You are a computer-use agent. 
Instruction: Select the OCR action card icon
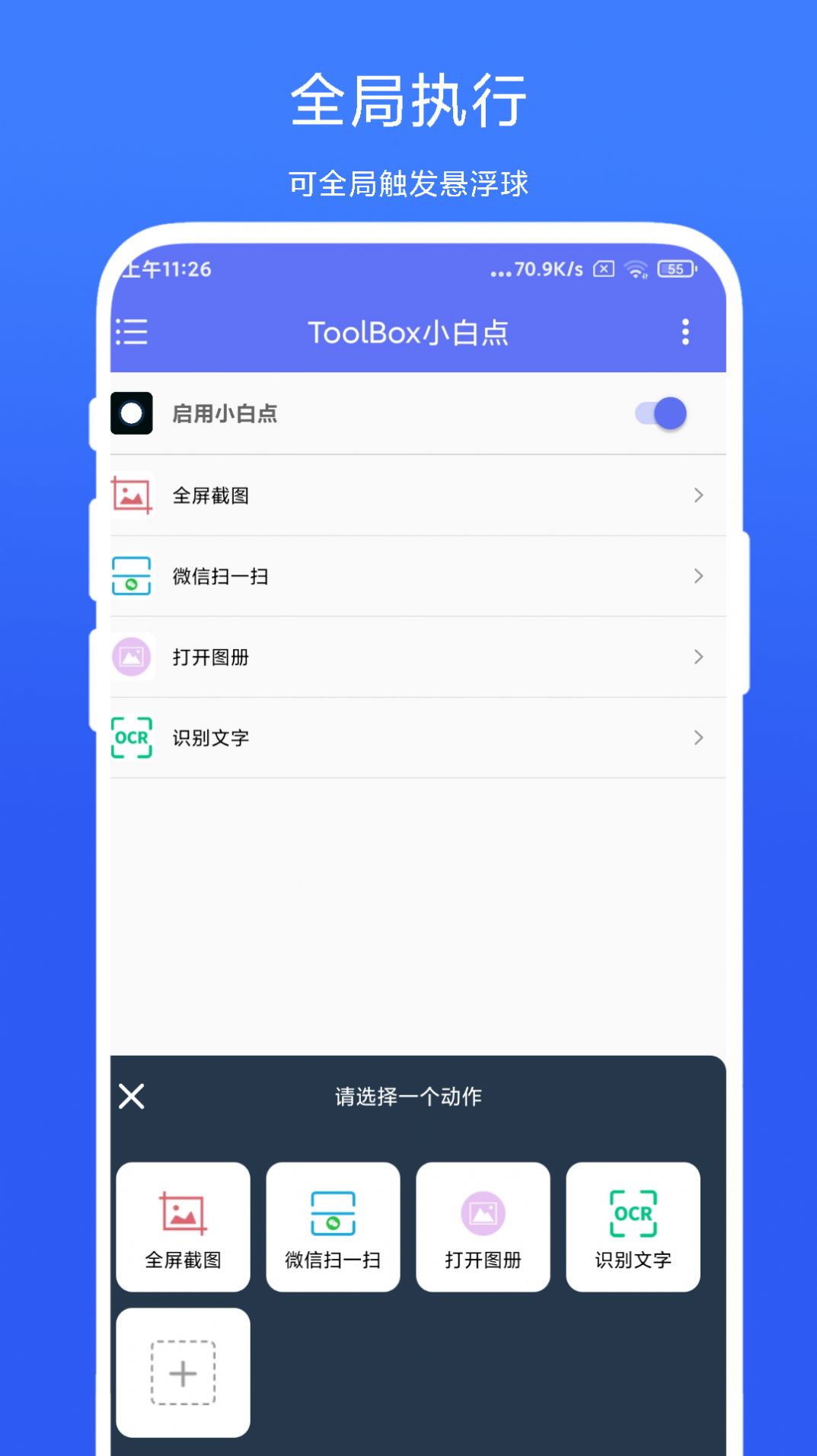(x=633, y=1210)
